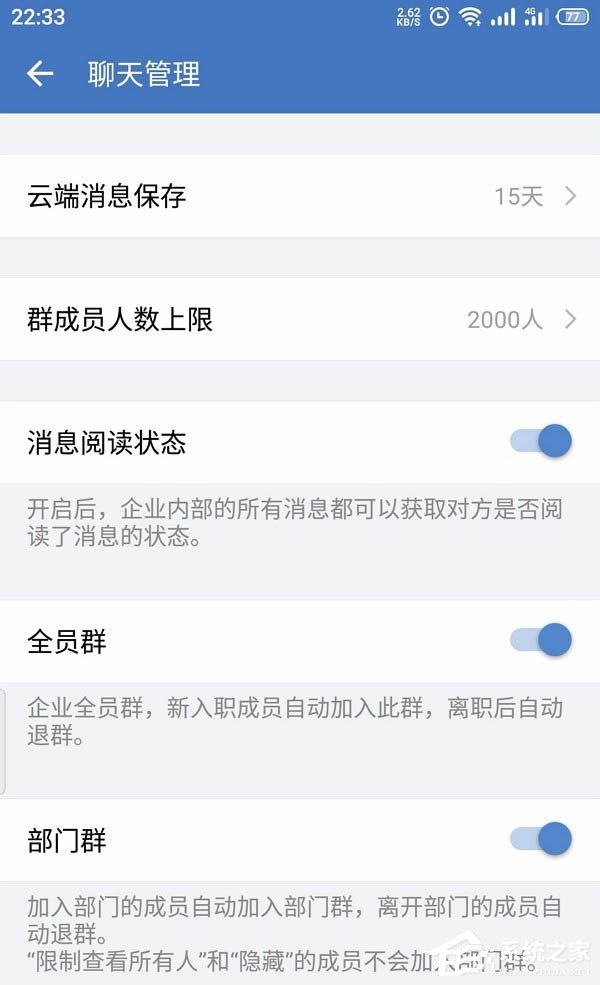
Task: Open 群成员人数上限 setting
Action: click(x=300, y=320)
